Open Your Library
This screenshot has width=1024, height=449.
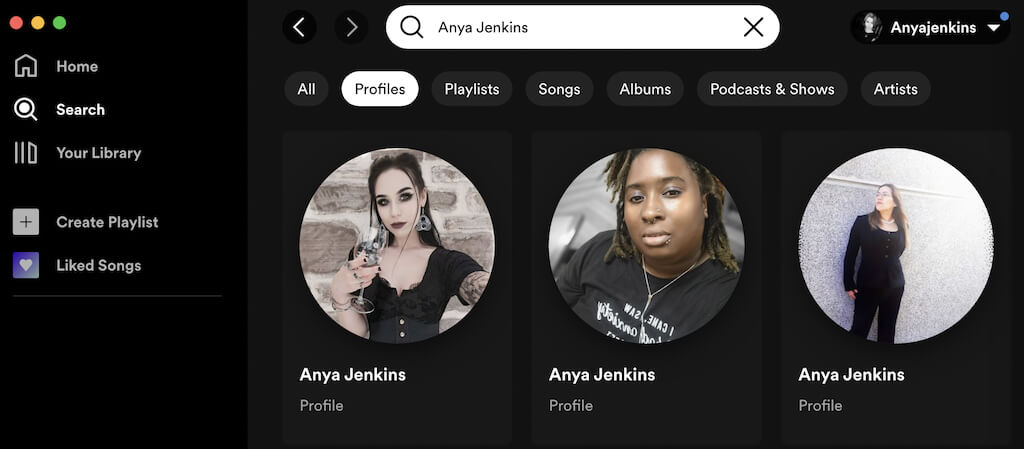pyautogui.click(x=97, y=153)
